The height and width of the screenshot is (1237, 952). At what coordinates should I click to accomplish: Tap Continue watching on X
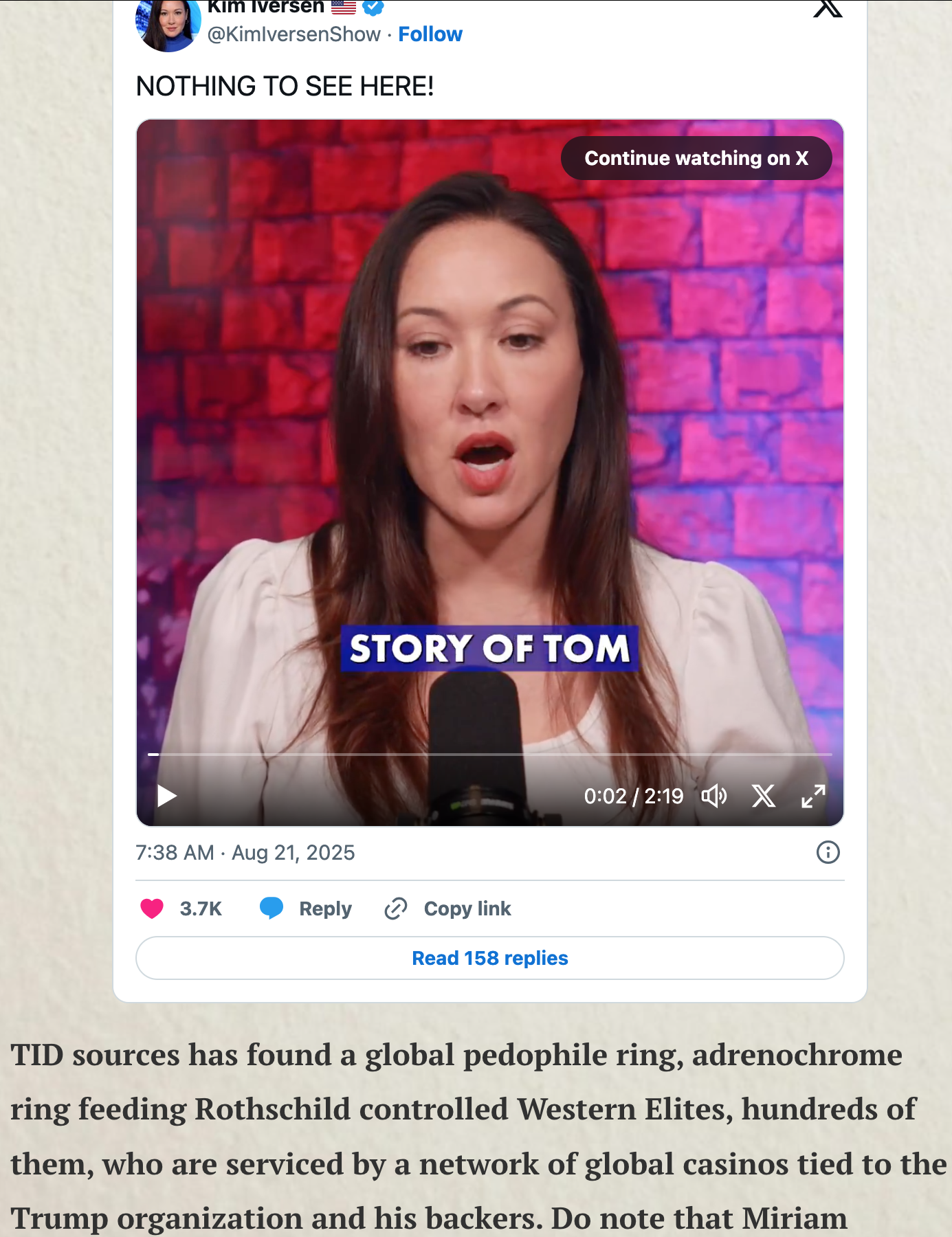(x=696, y=158)
